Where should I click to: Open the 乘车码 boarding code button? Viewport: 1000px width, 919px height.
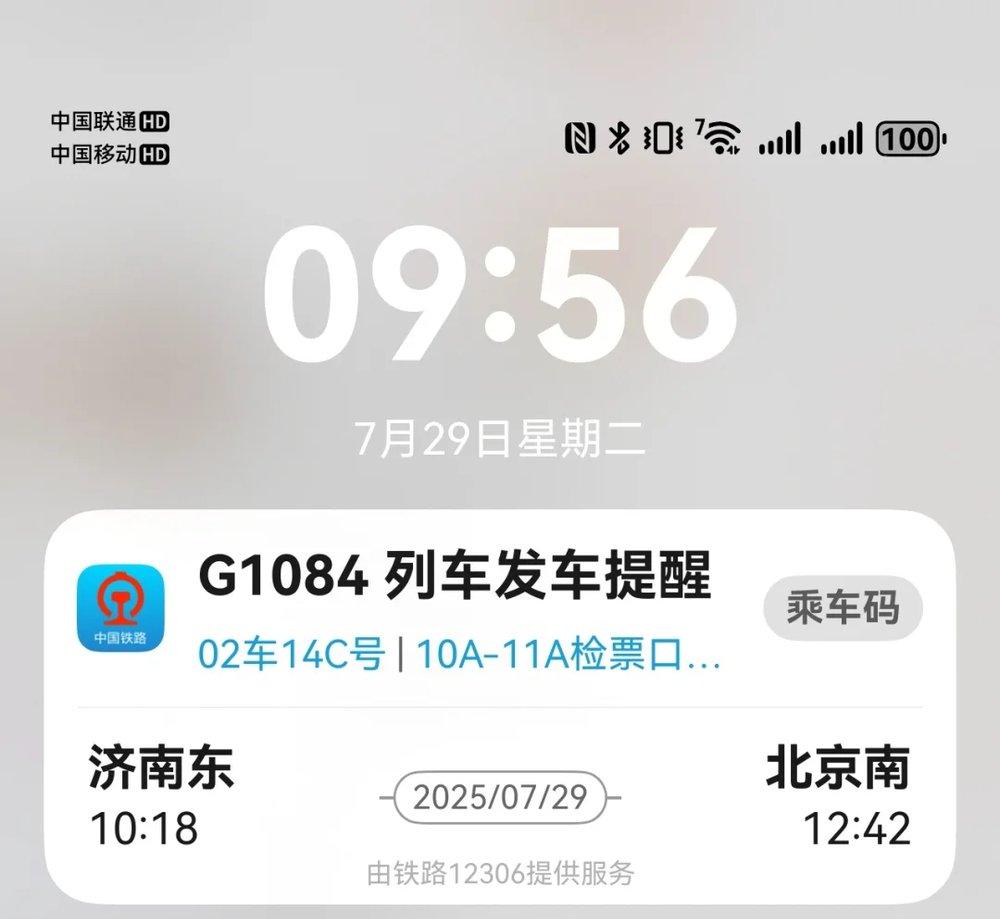coord(842,608)
